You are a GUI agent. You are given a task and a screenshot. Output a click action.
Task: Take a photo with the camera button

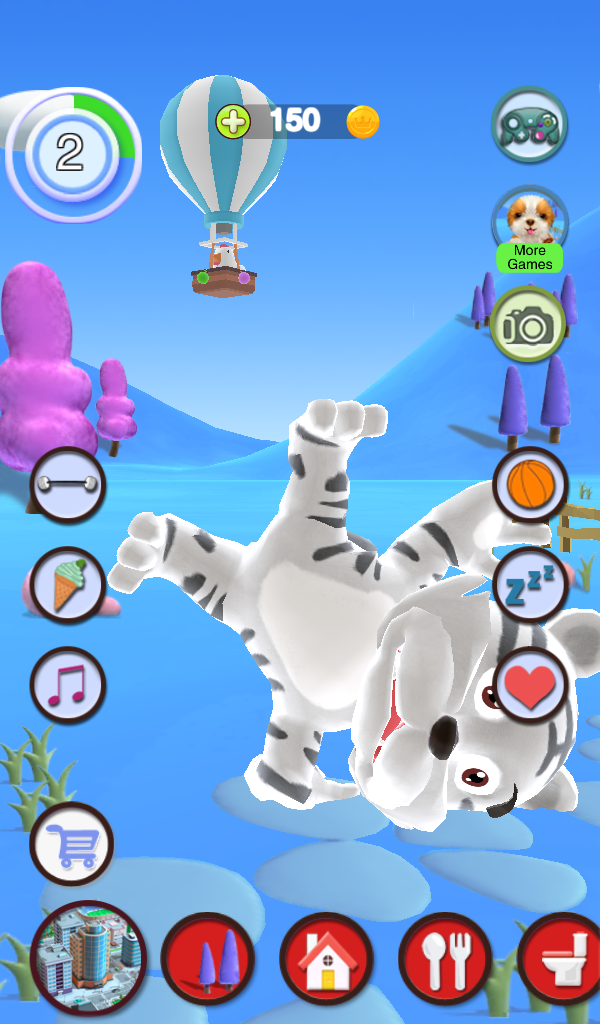(x=528, y=324)
